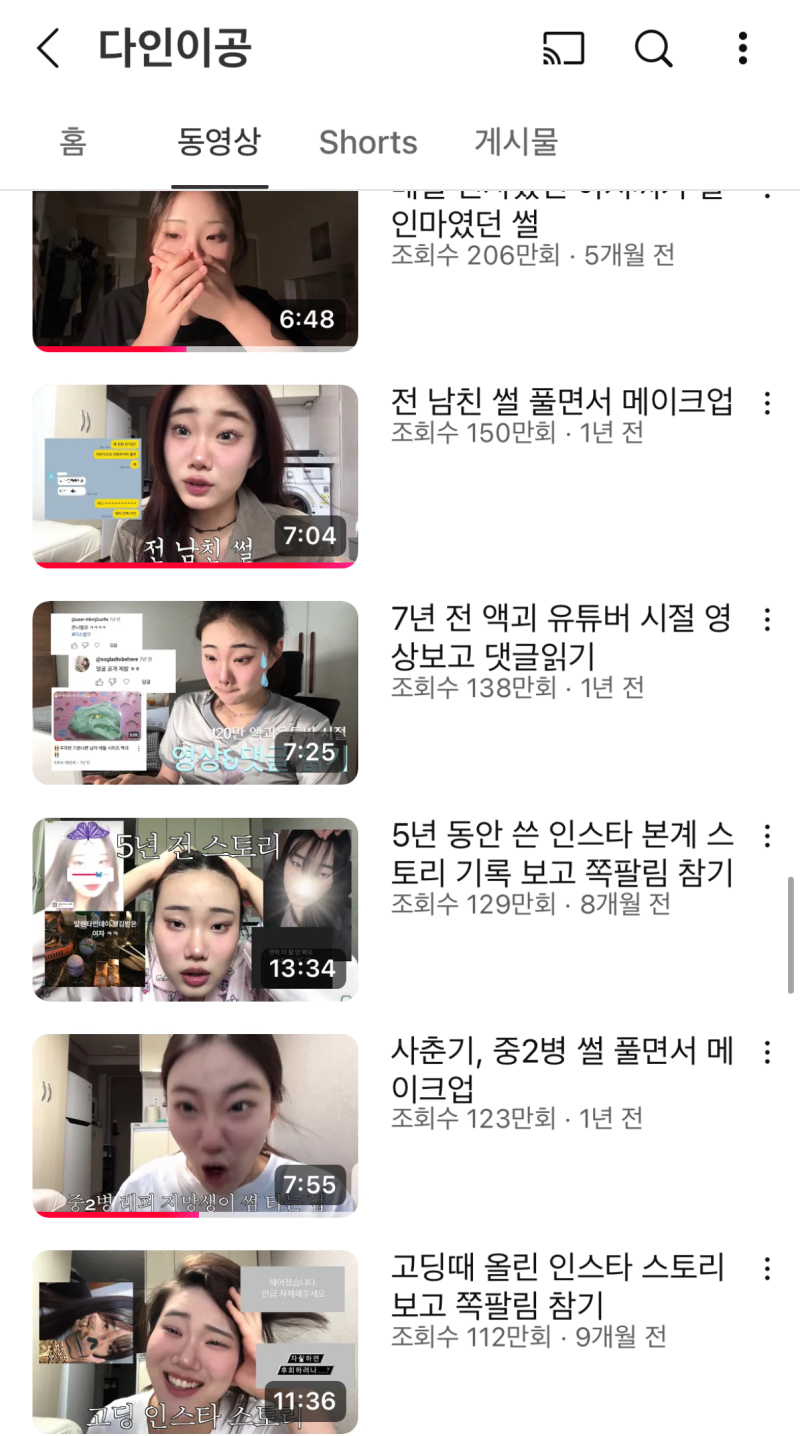Play the 전 남친 썰 풀면서 메이크업 video
Viewport: 800px width, 1436px height.
195,476
